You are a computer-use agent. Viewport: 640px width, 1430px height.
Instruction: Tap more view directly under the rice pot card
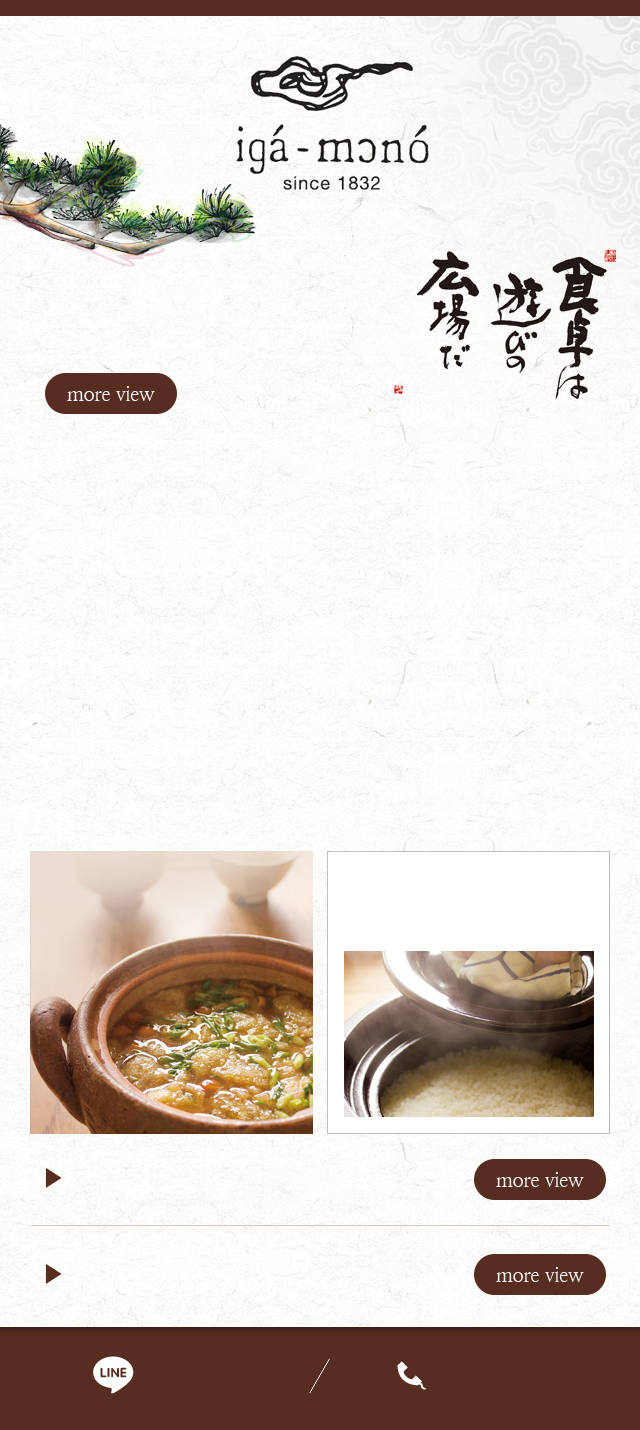coord(539,1180)
